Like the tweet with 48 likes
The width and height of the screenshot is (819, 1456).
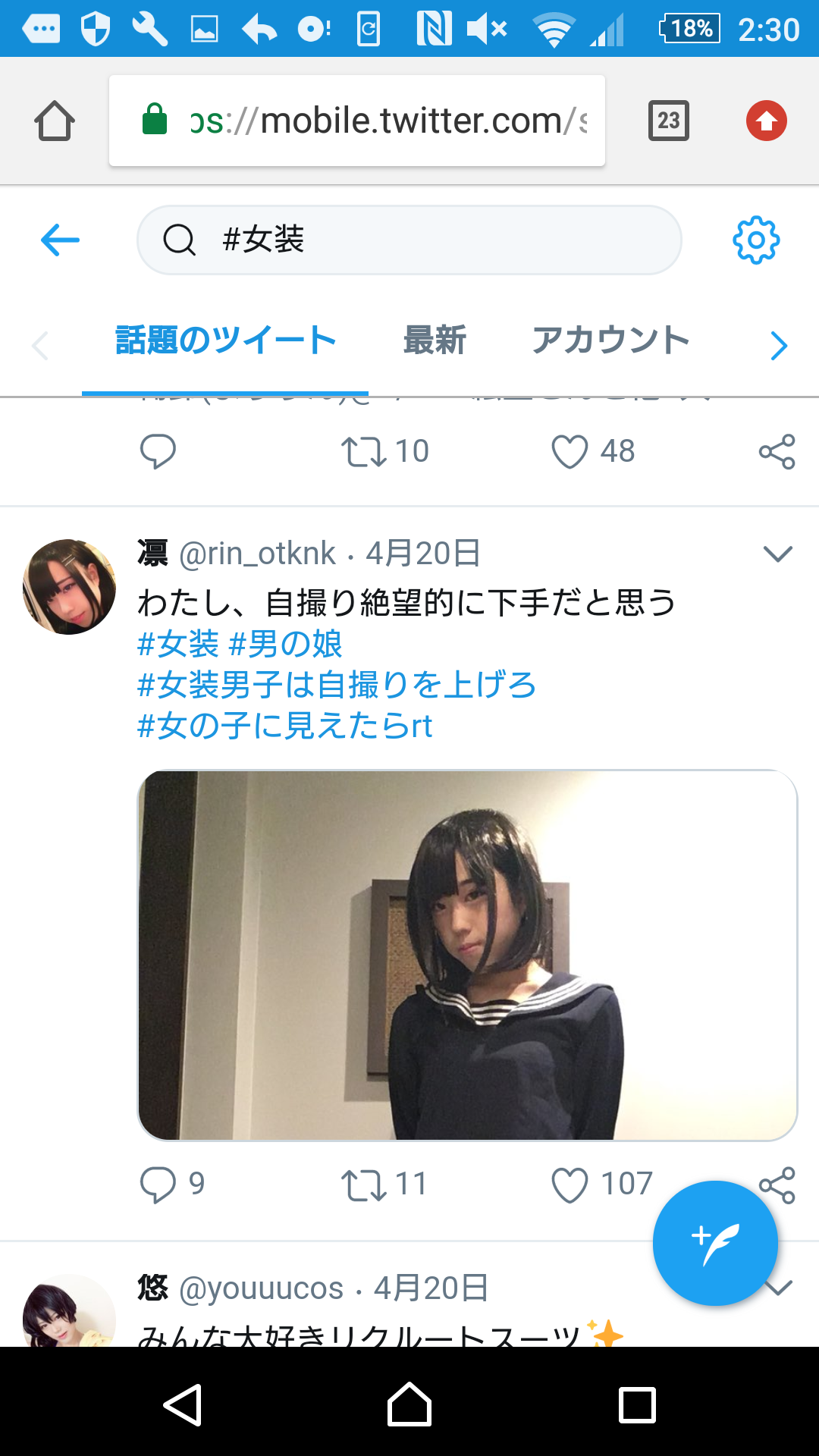point(570,452)
